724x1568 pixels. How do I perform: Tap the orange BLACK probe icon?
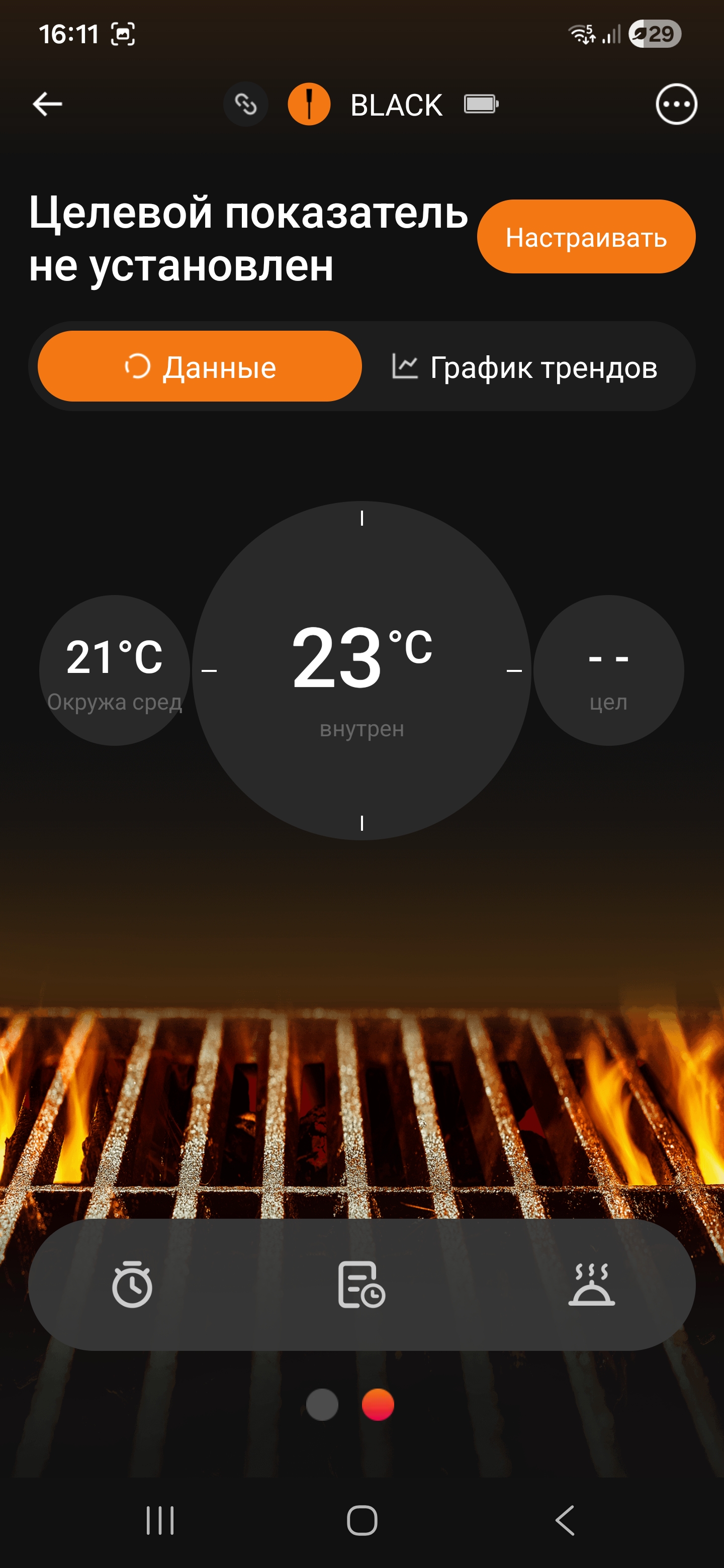[309, 104]
